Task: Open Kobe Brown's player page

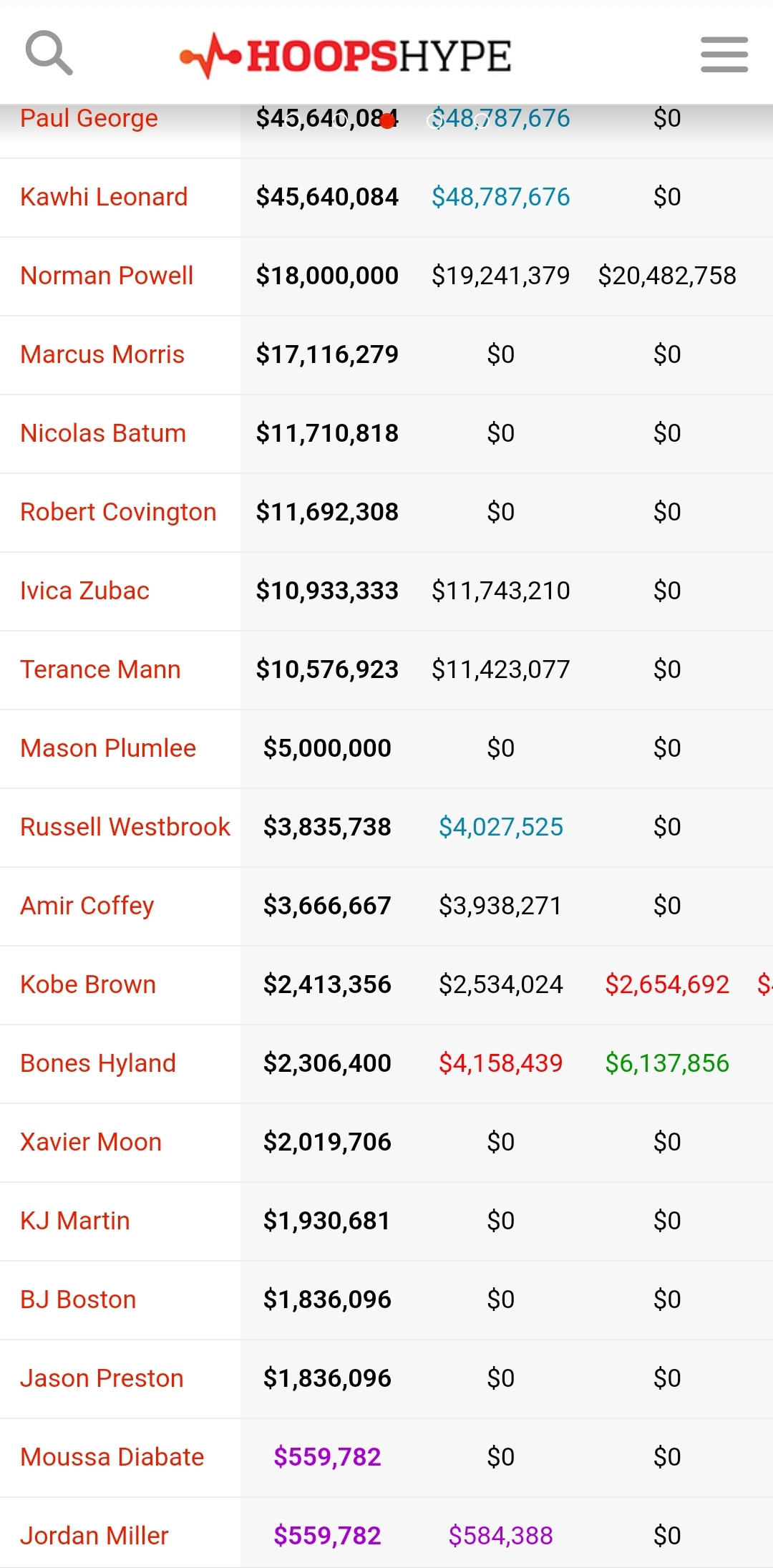Action: pos(88,984)
